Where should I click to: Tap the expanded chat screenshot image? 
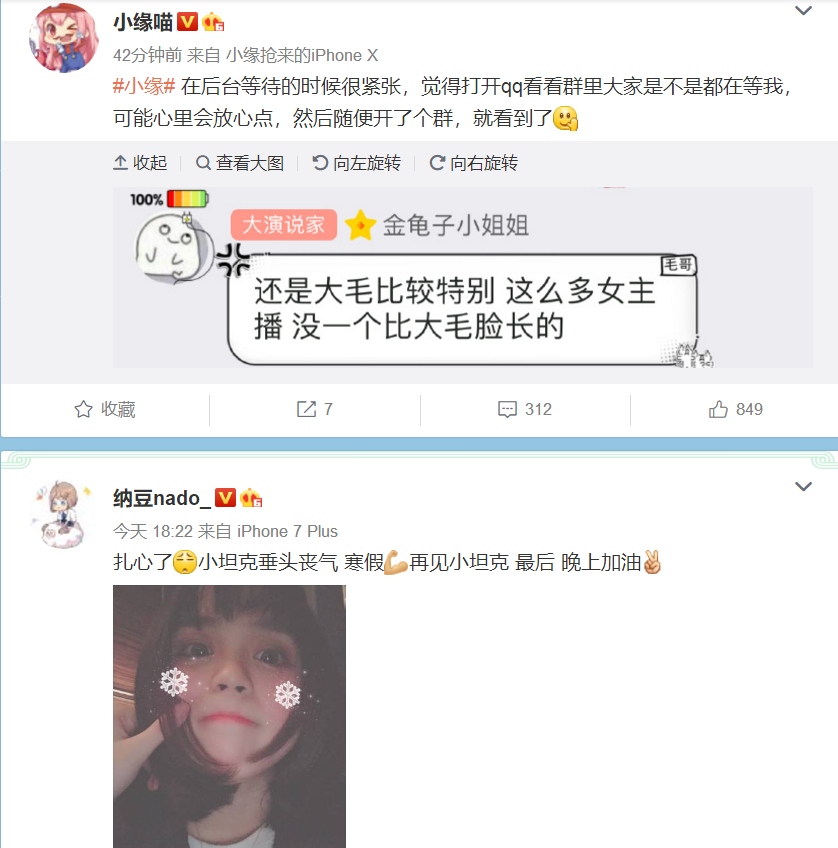click(x=463, y=277)
